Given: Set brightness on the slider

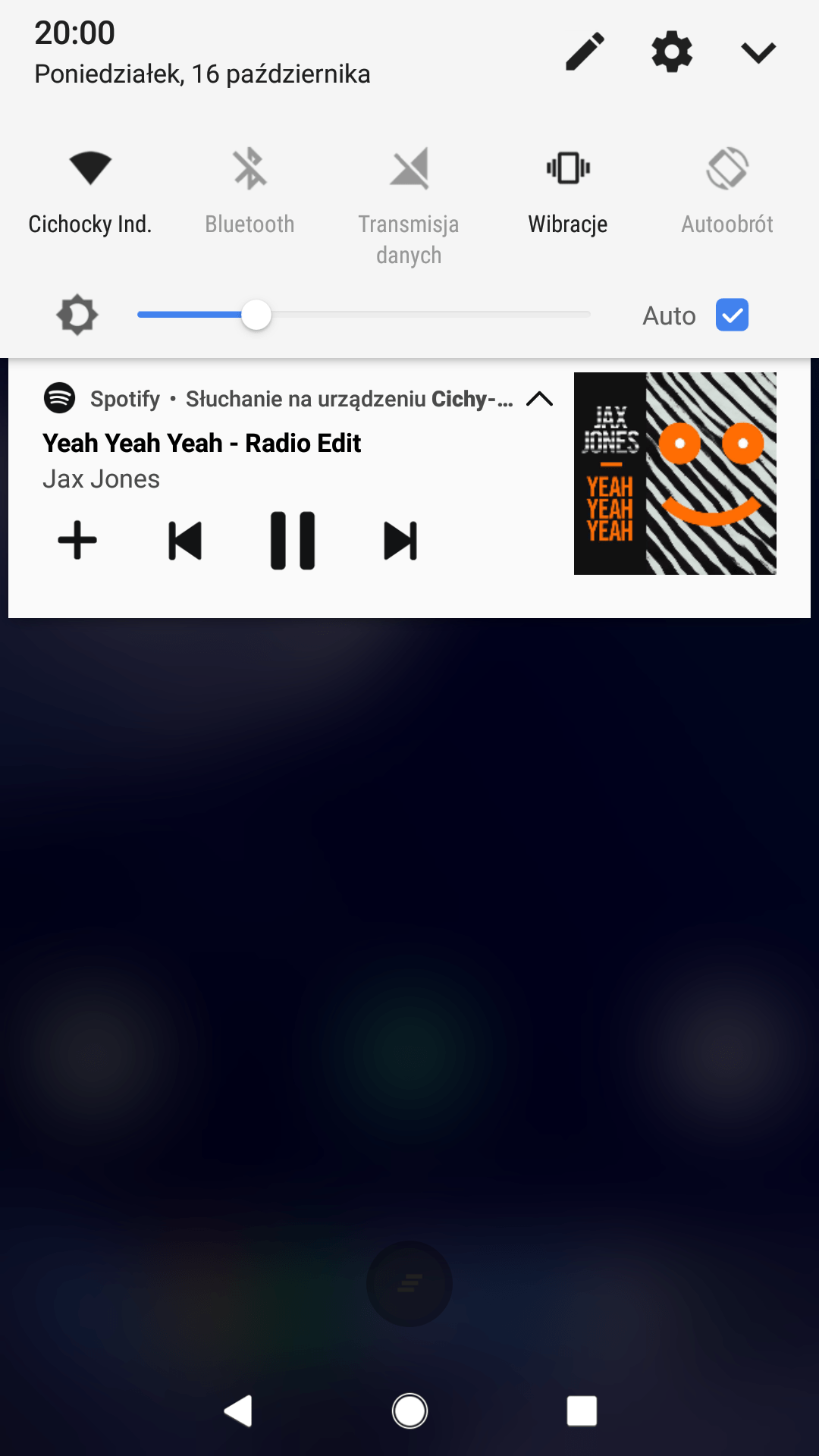Looking at the screenshot, I should (364, 315).
